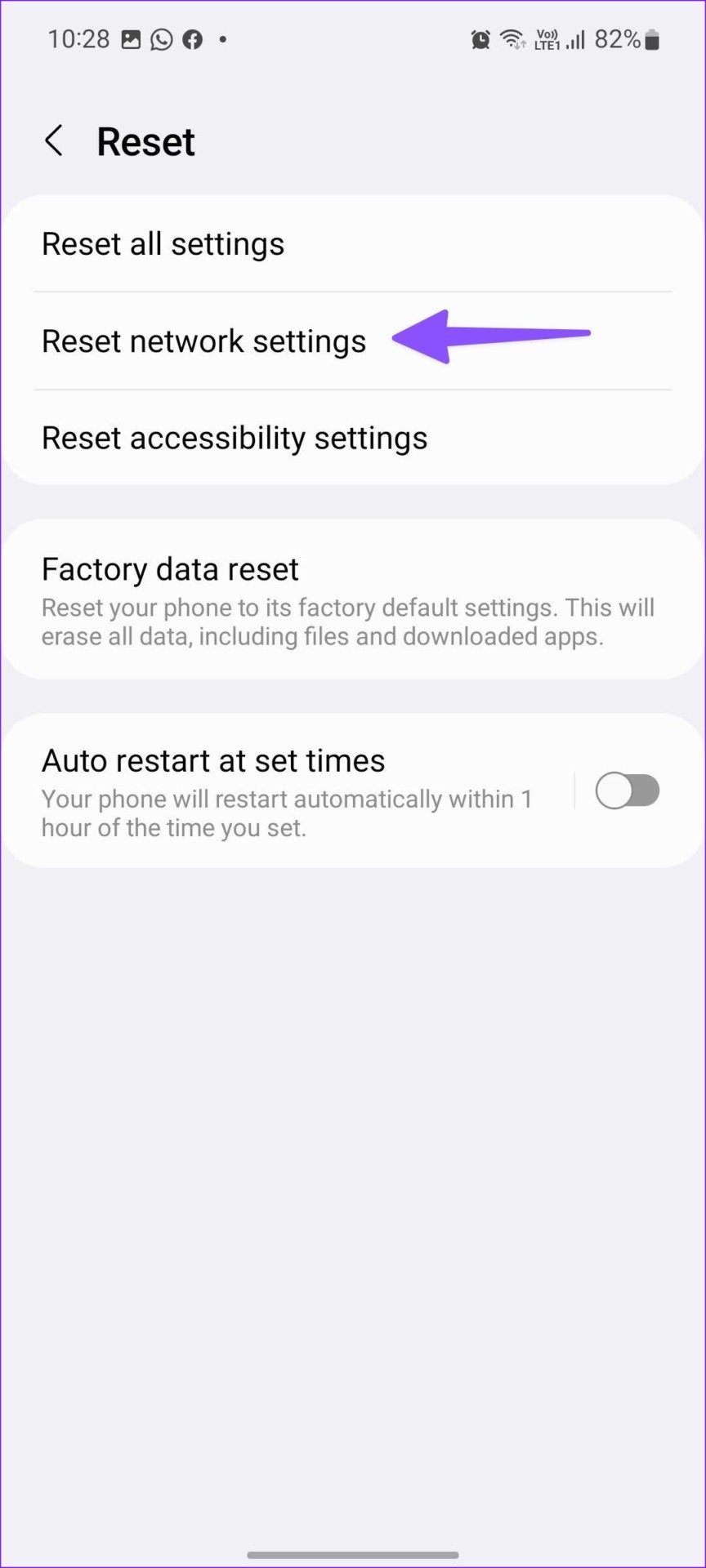
Task: Open Auto restart at set times options
Action: point(286,791)
